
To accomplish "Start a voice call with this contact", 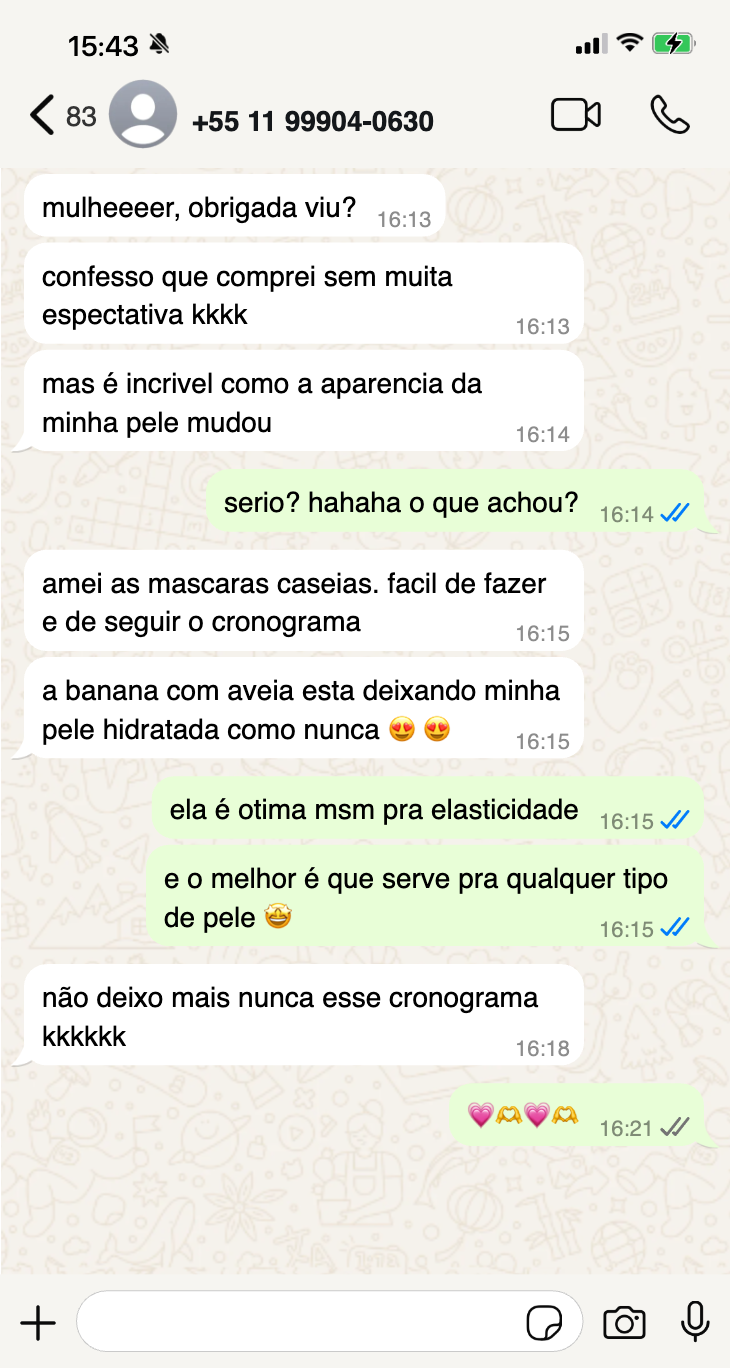I will [x=669, y=115].
